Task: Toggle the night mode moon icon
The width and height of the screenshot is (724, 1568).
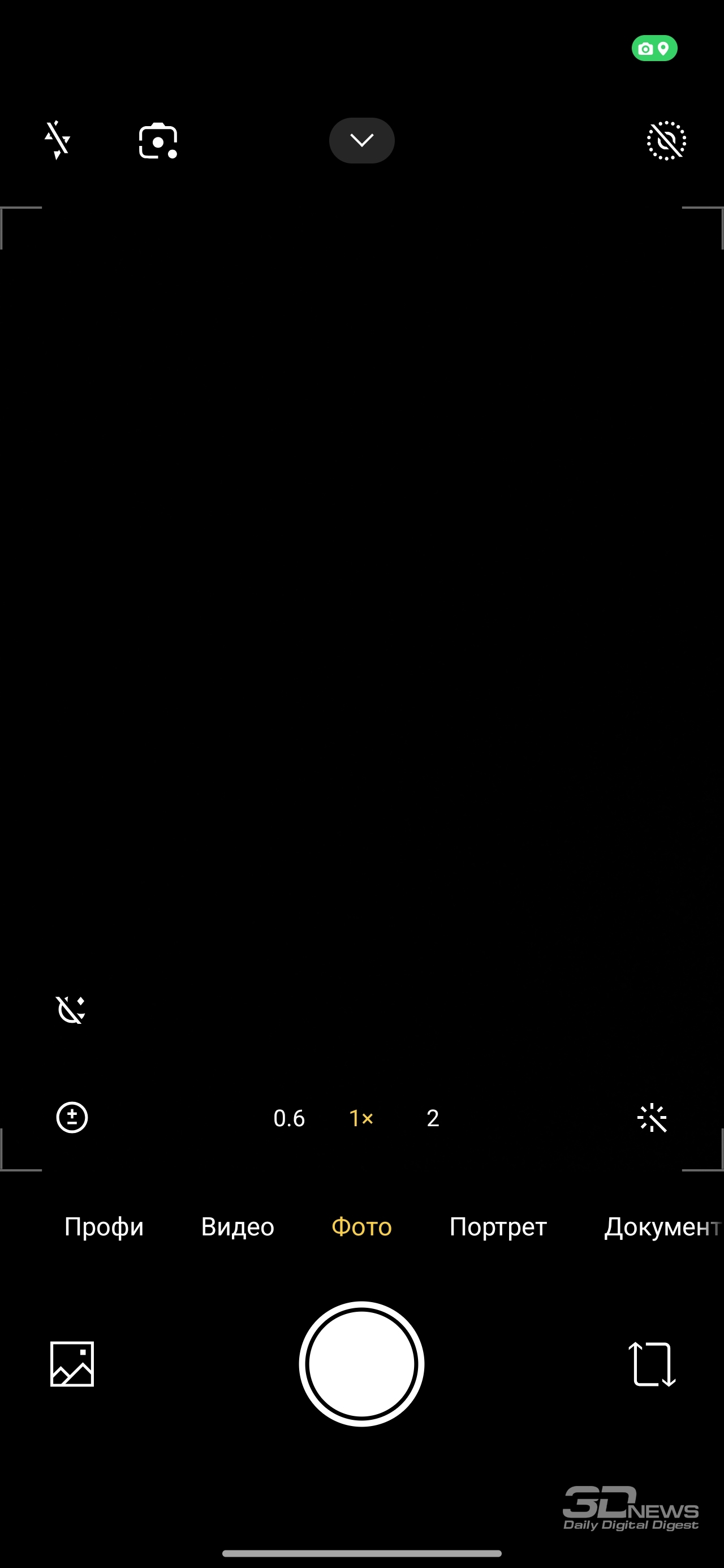Action: click(71, 1010)
